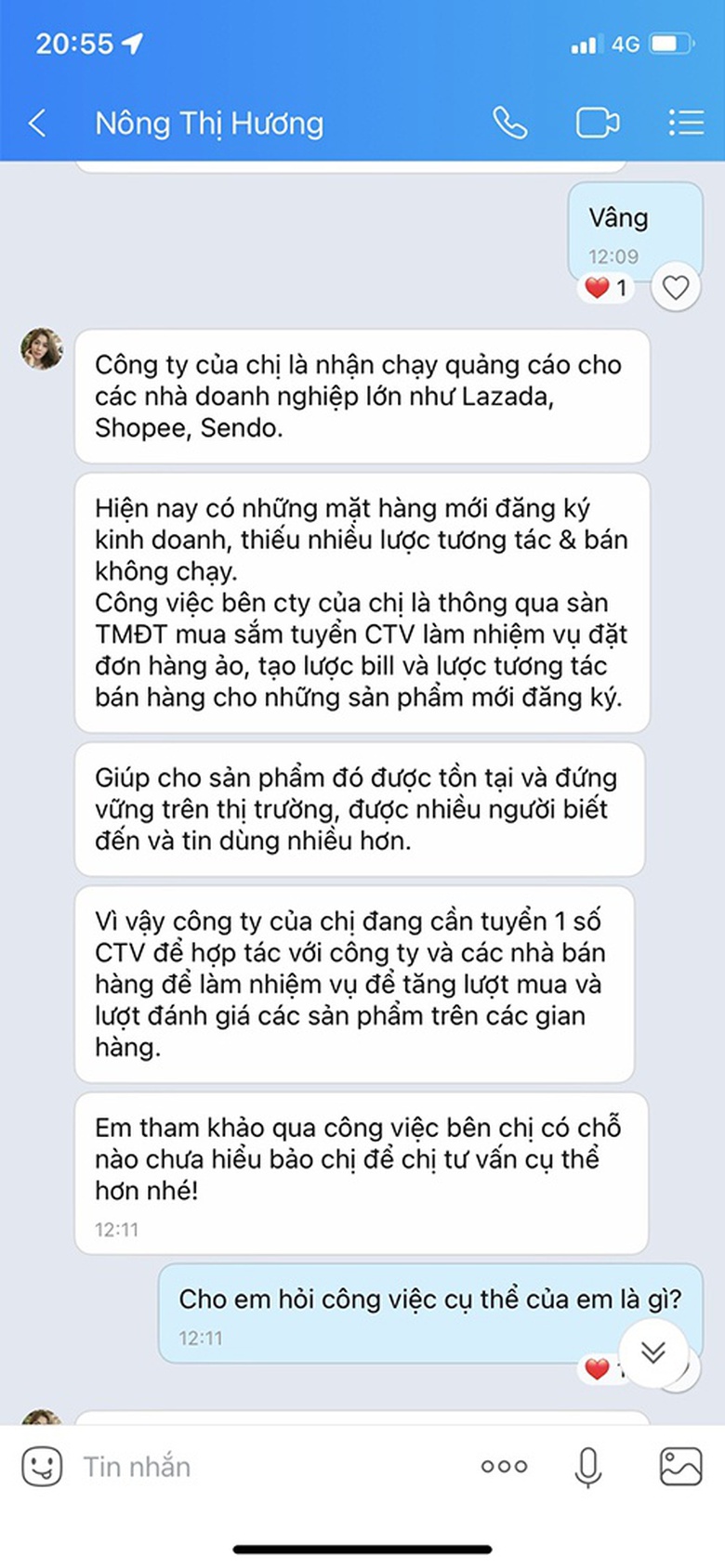This screenshot has width=725, height=1568.
Task: View reactions on the "Vâng" message
Action: click(x=606, y=288)
